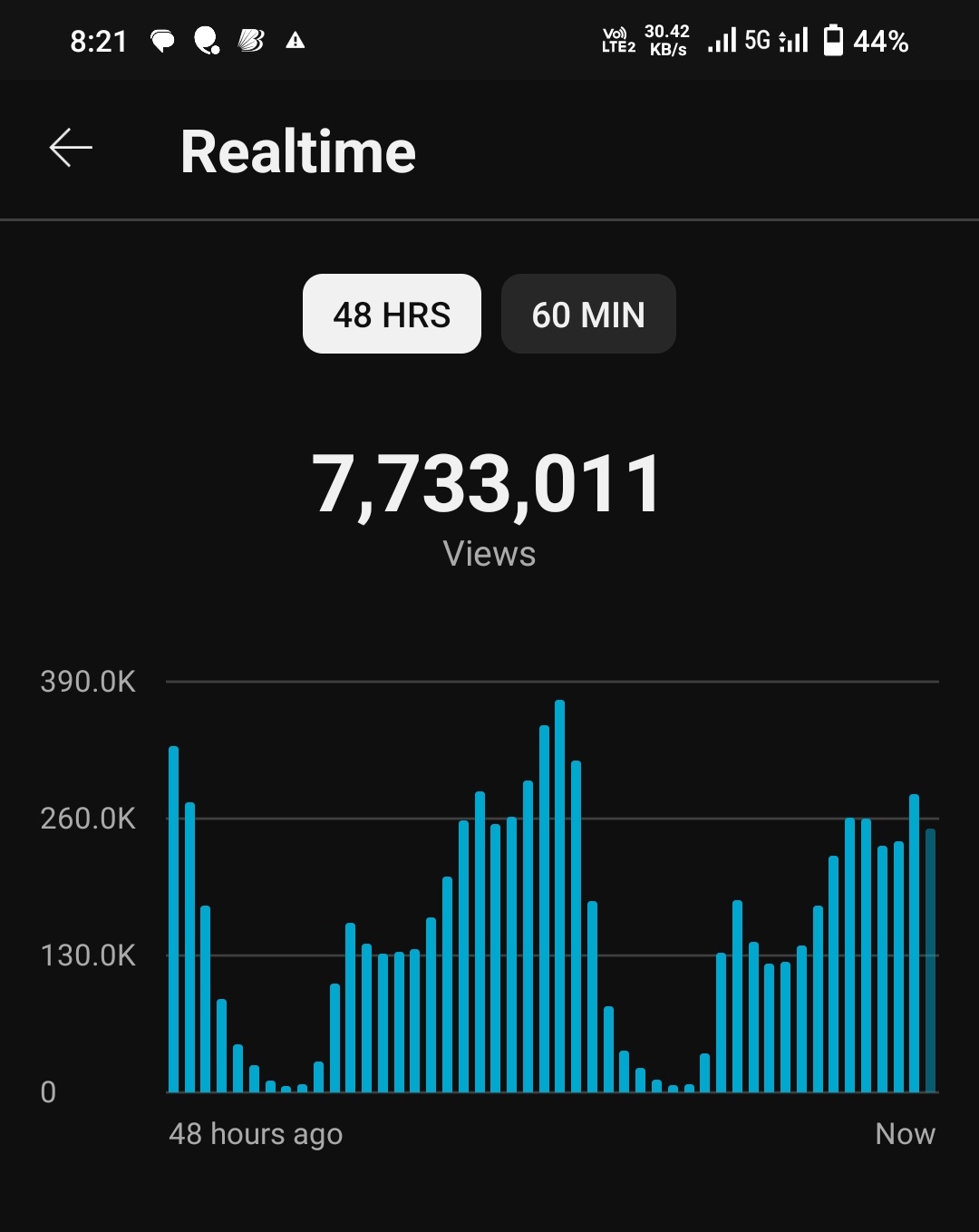Open the chat notification icon in status bar
Screen dimensions: 979x1232
point(163,40)
